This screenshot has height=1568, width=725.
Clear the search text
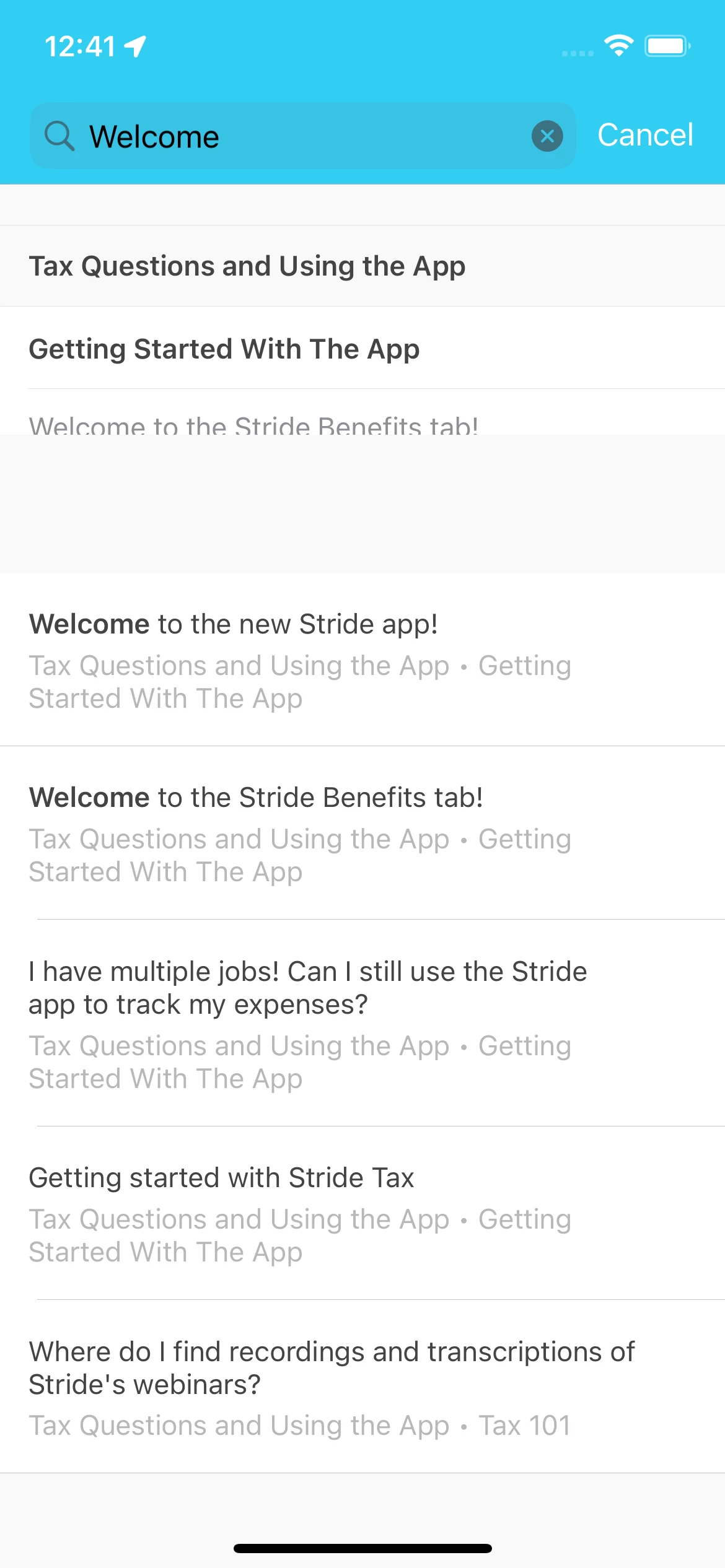pos(547,136)
